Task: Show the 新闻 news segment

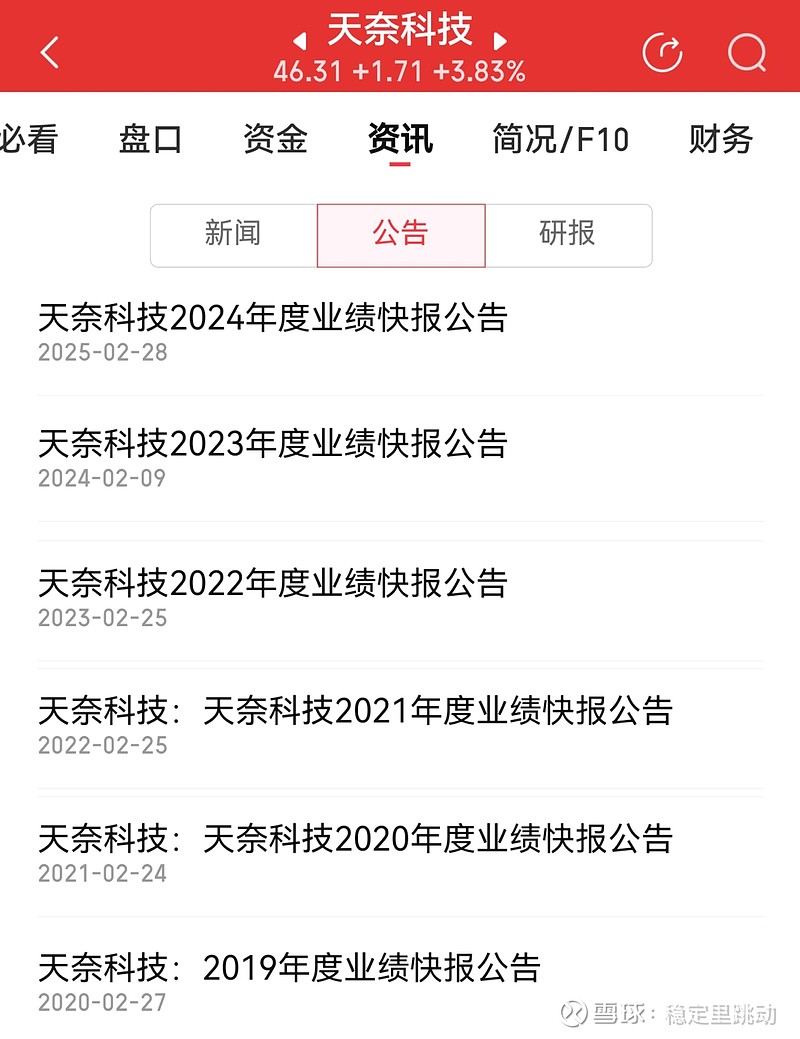Action: [x=233, y=235]
